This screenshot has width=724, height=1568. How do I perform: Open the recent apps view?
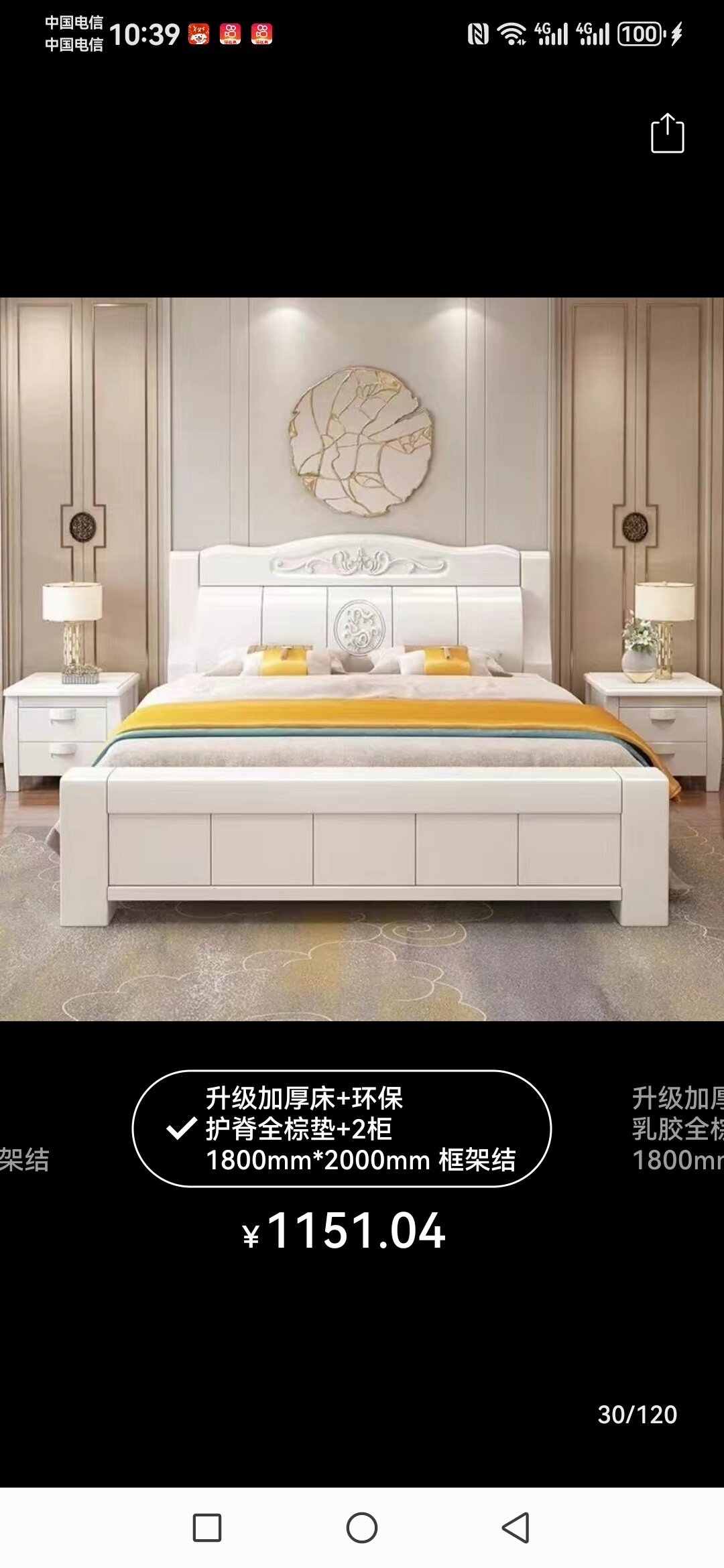click(x=207, y=1528)
